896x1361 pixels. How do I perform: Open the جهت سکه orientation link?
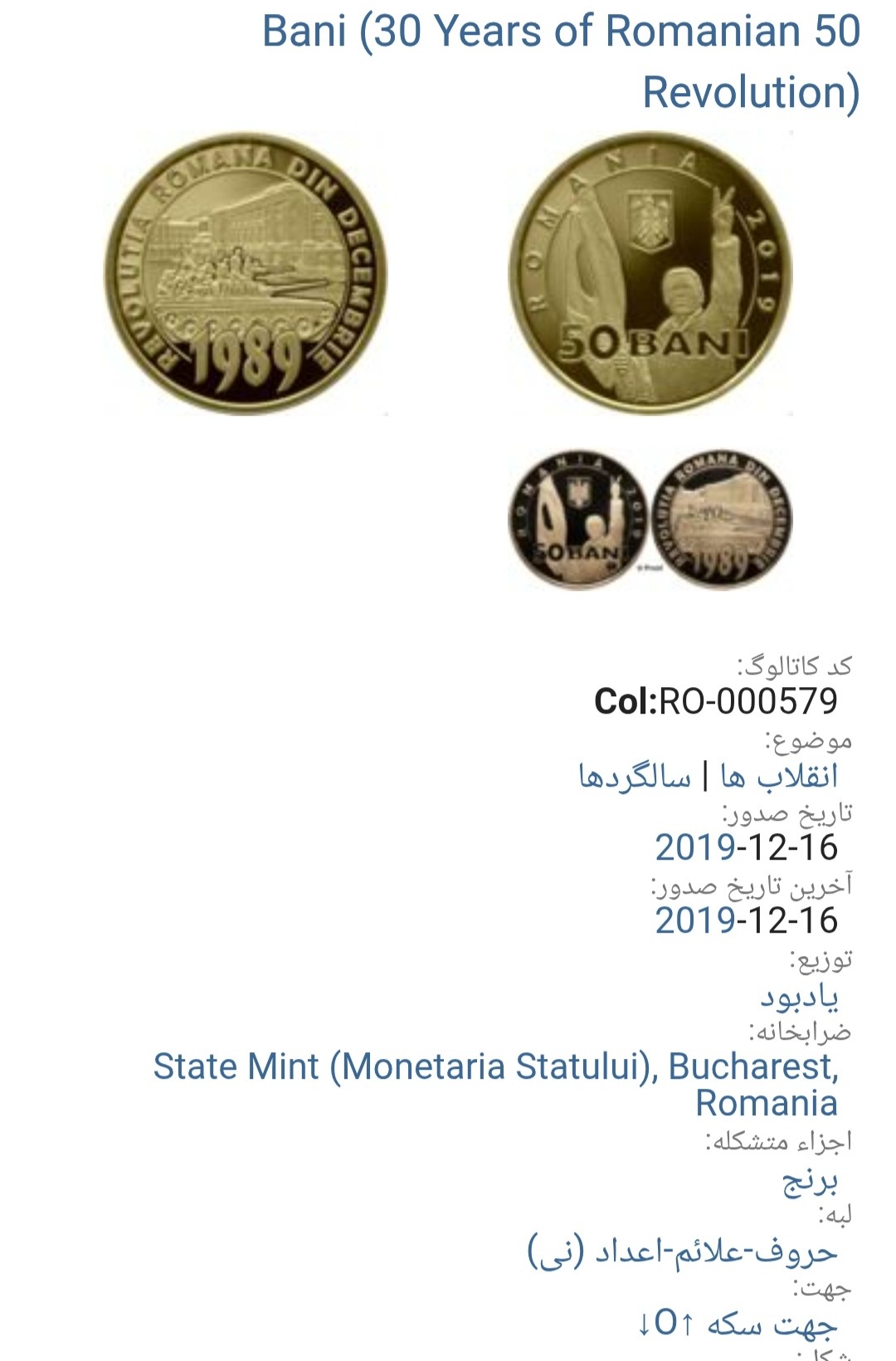(738, 1324)
